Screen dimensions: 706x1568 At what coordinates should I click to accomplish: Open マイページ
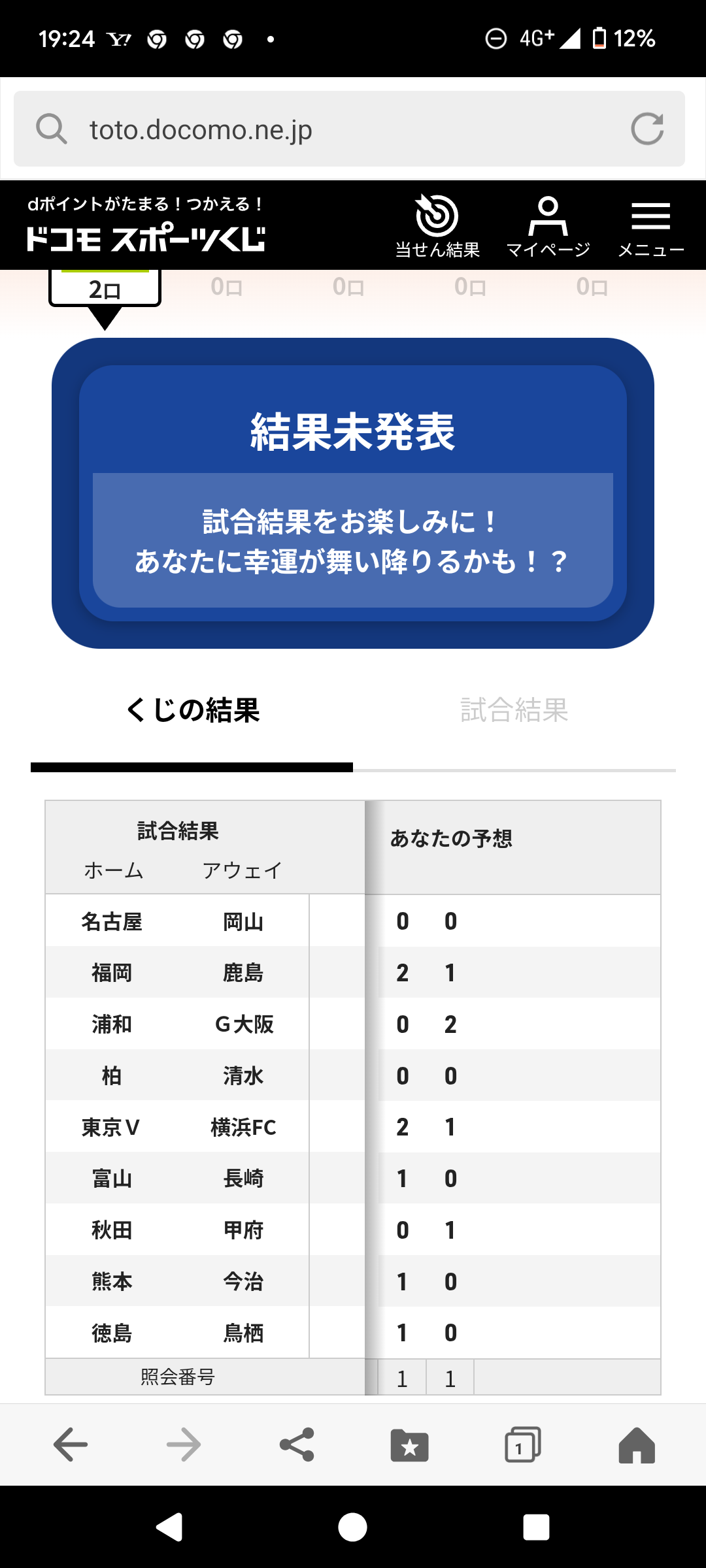coord(548,226)
